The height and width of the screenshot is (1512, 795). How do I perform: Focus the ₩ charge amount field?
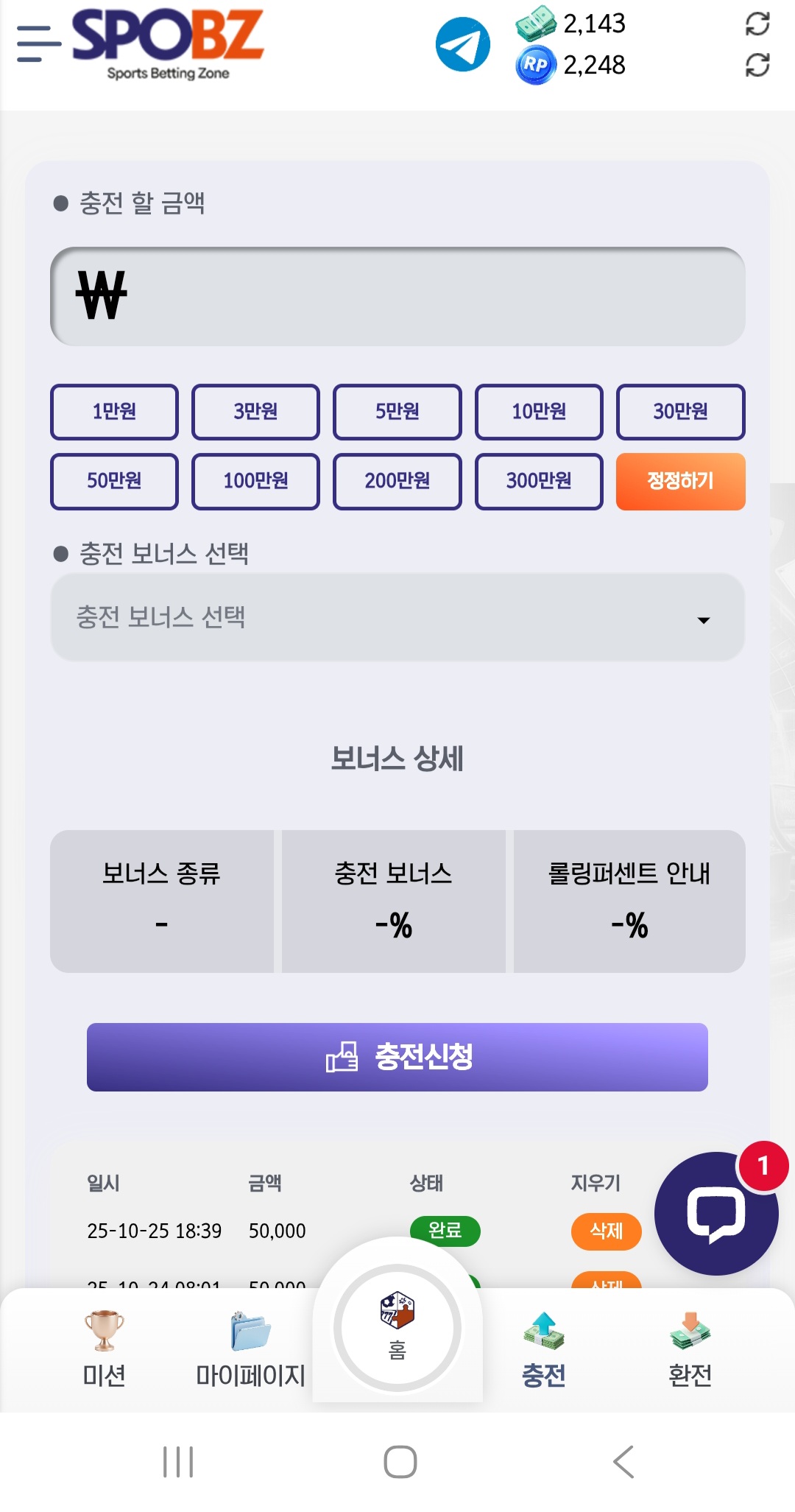coord(397,296)
